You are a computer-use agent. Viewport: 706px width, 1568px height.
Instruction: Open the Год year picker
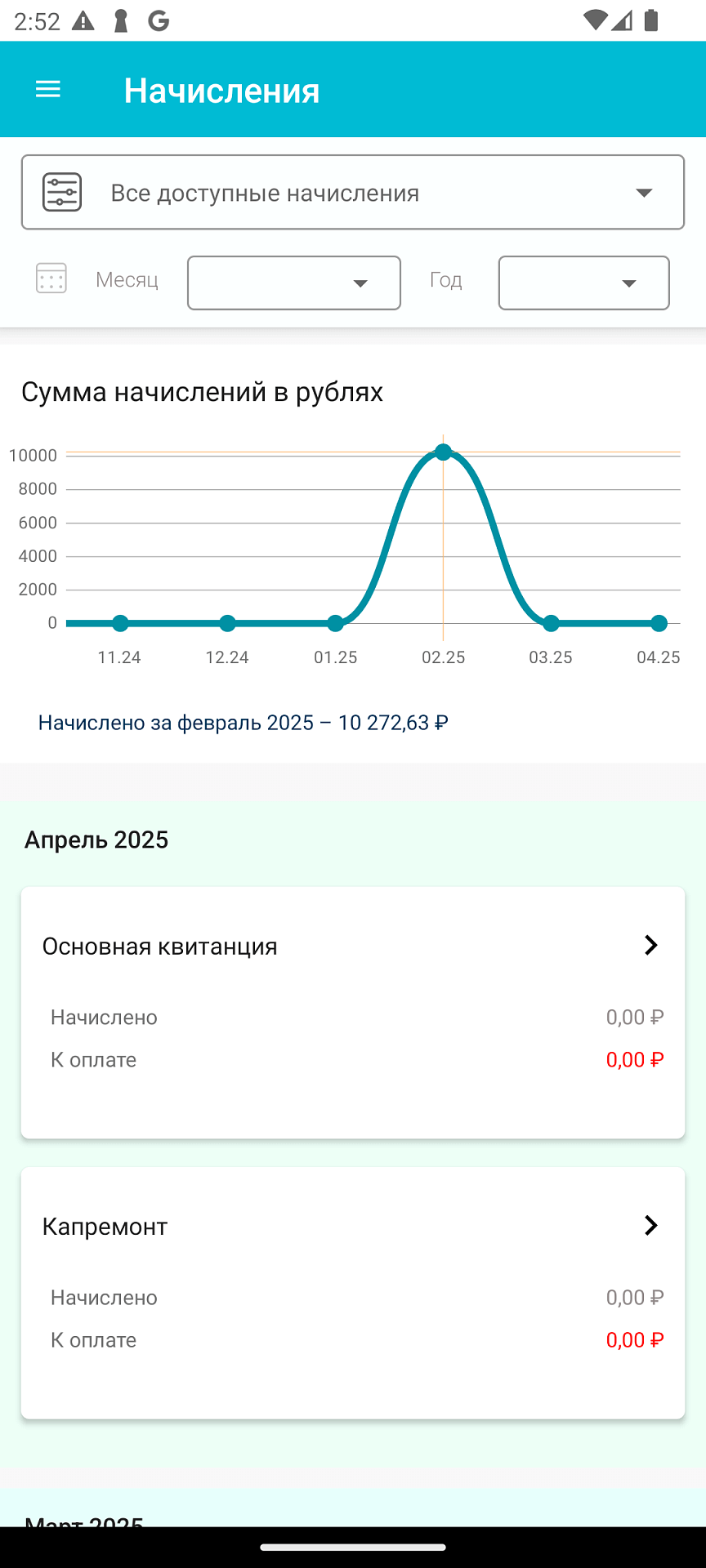[584, 283]
